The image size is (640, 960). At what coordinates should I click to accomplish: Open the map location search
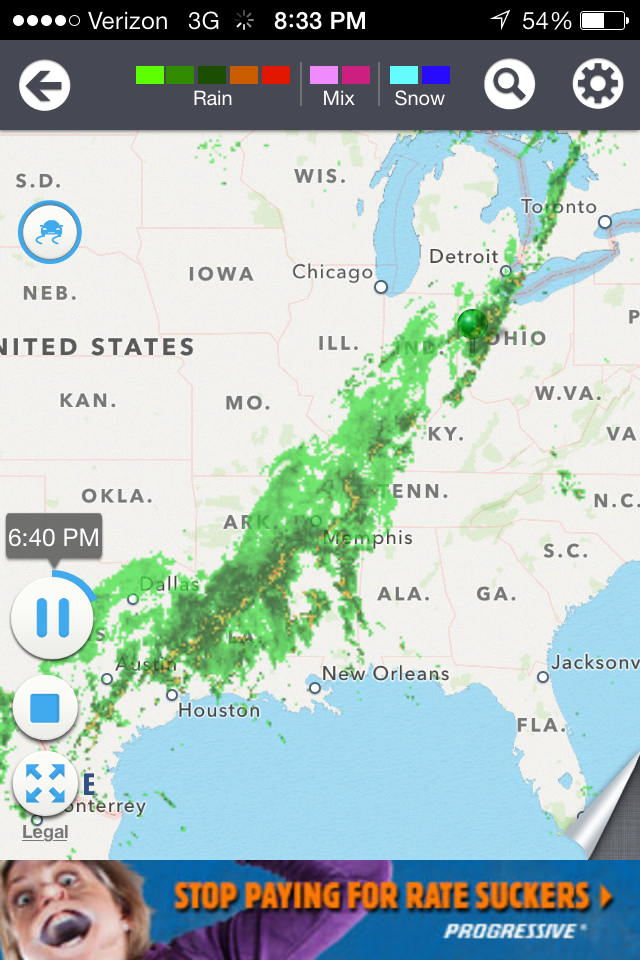pos(509,85)
